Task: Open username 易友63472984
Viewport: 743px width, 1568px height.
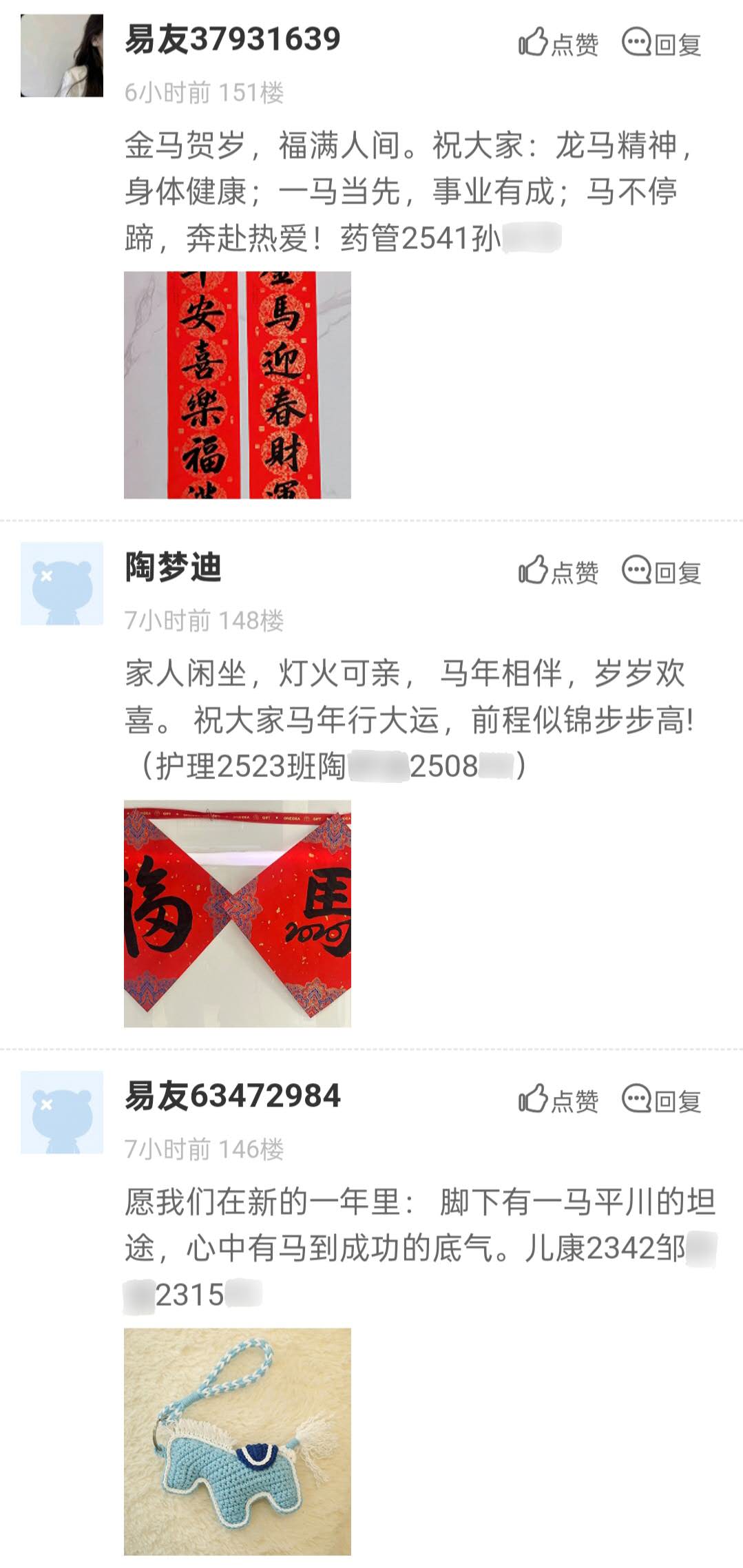Action: (233, 1096)
